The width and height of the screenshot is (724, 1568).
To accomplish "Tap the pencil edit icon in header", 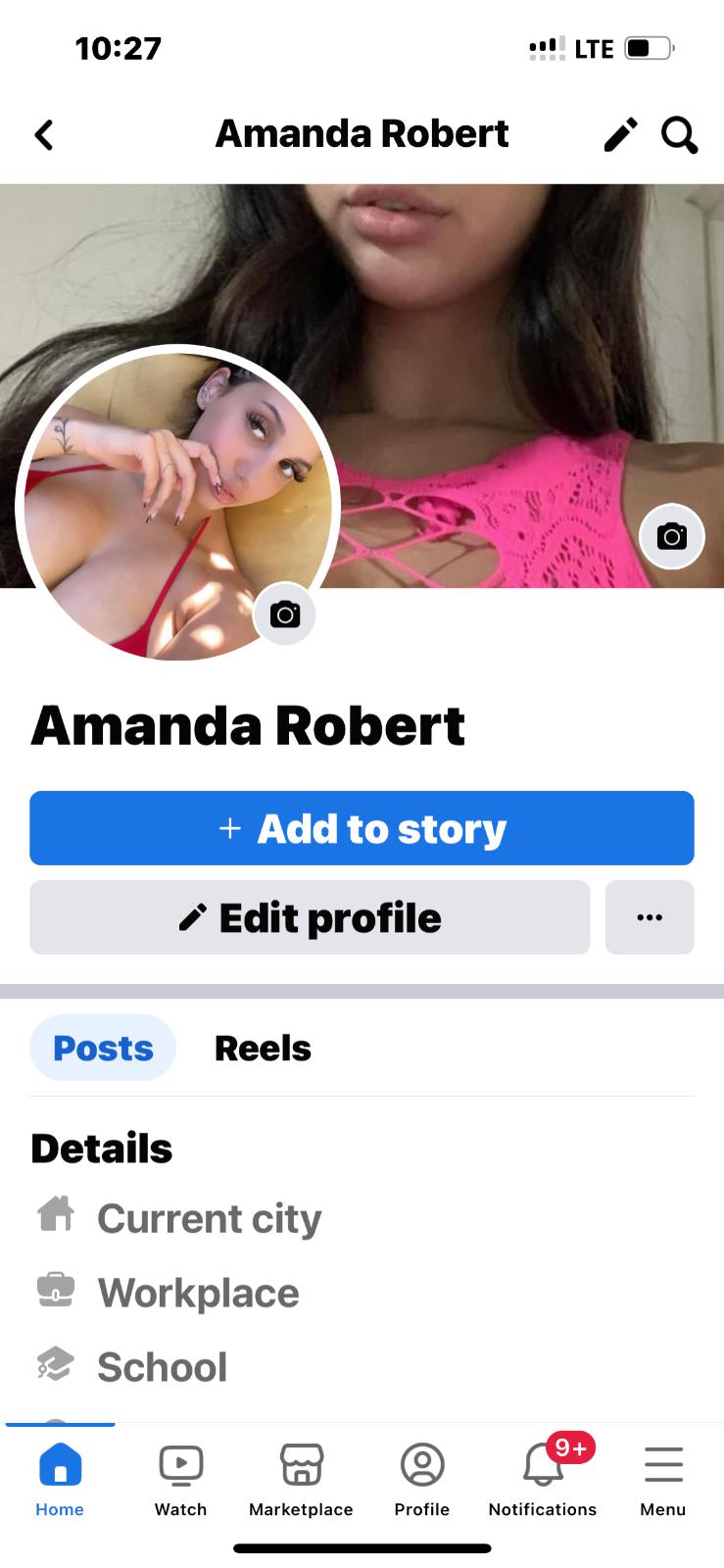I will (x=620, y=134).
